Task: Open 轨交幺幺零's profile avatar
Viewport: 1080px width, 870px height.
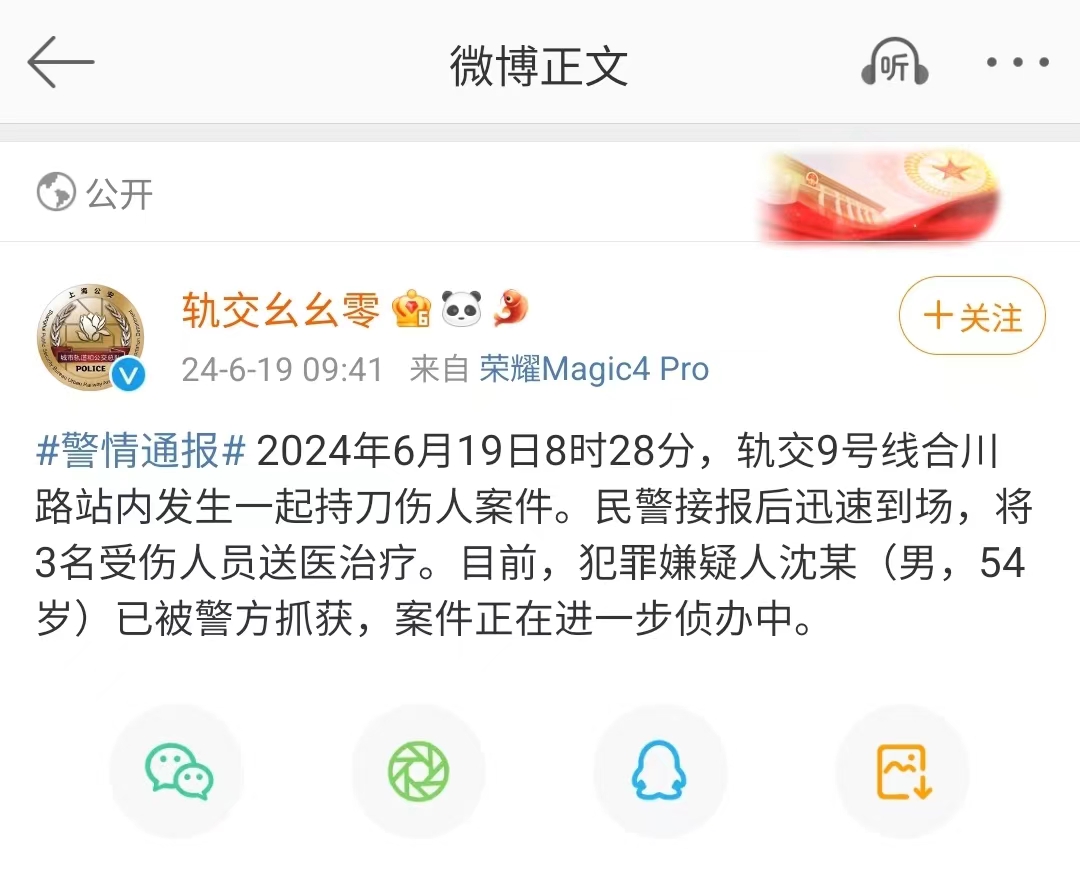Action: [x=91, y=337]
